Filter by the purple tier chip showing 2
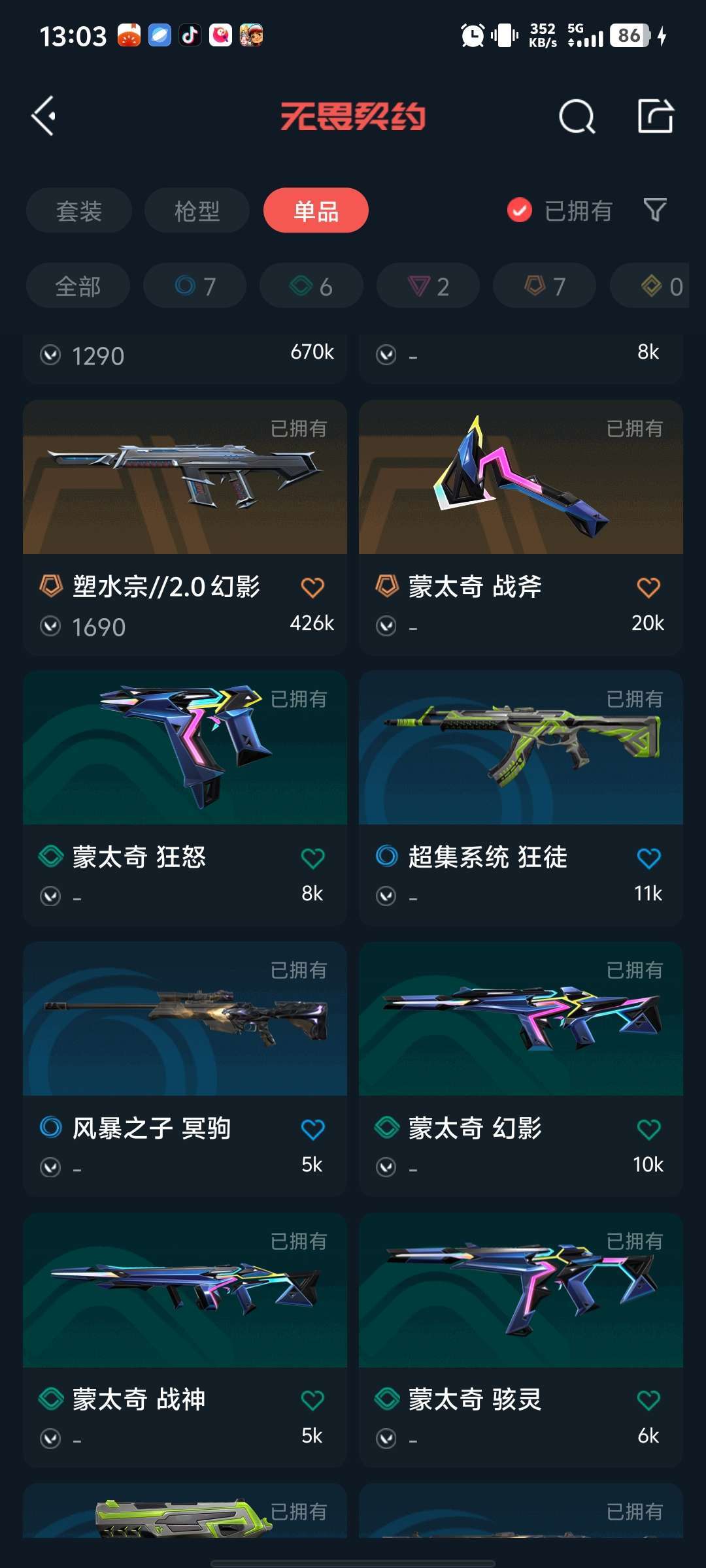This screenshot has width=706, height=1568. pos(428,286)
